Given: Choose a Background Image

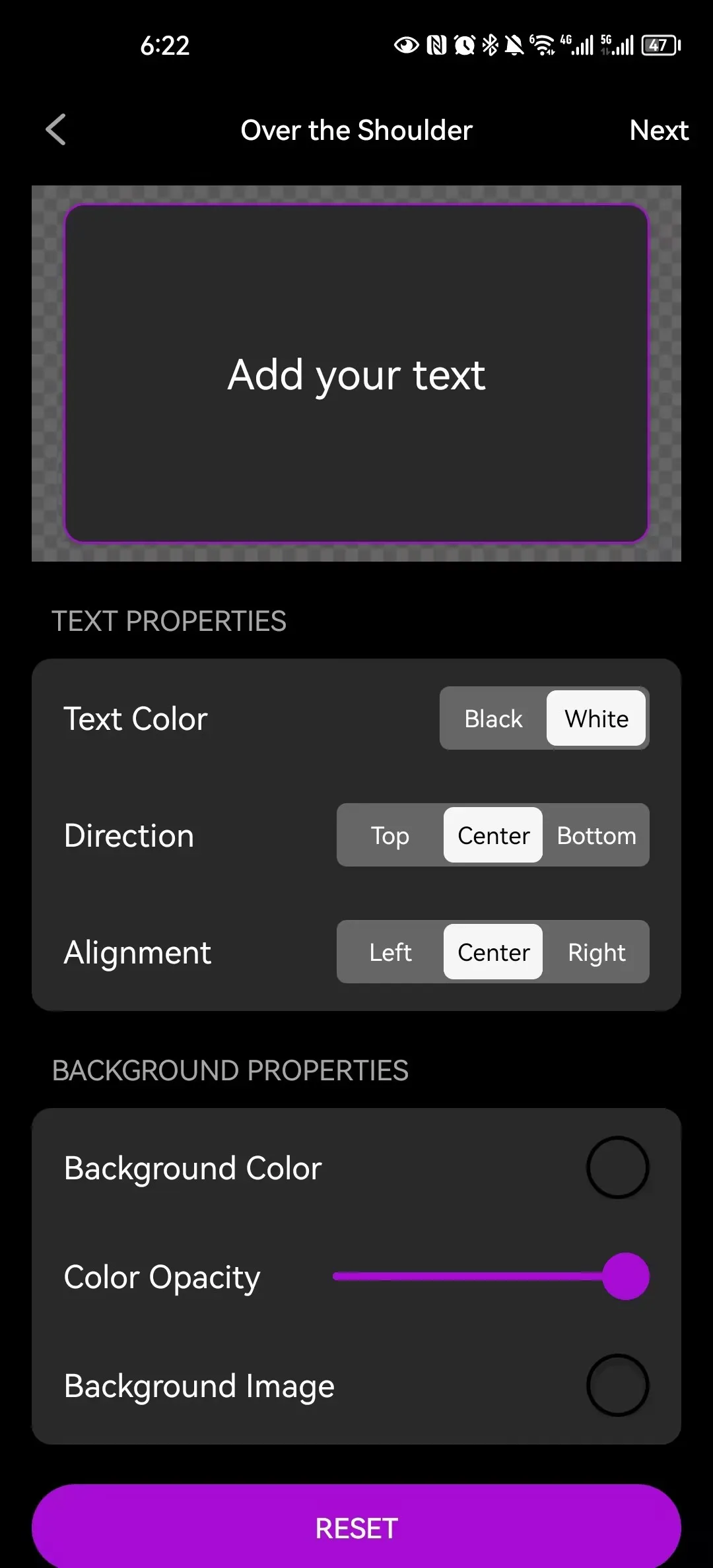Looking at the screenshot, I should (618, 1385).
